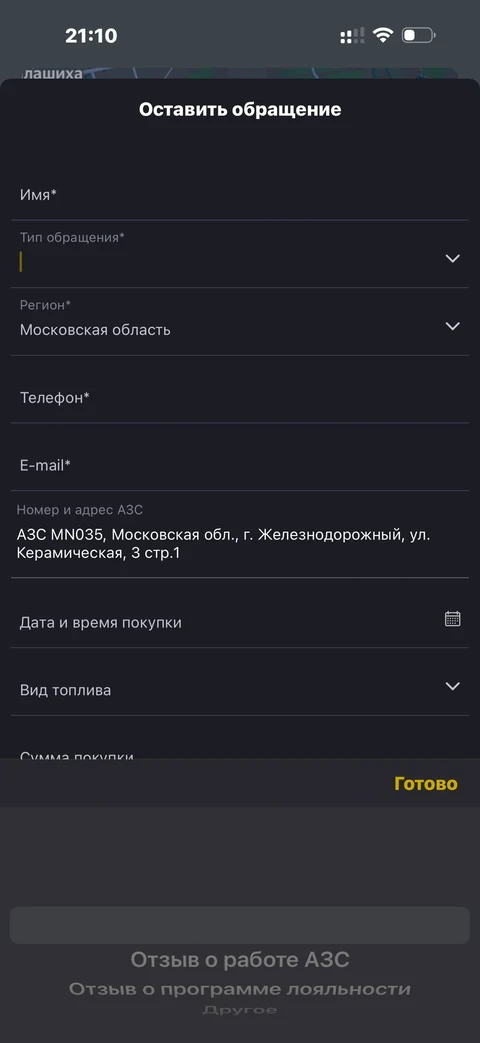Confirm picker selection with Готово
The image size is (480, 1043).
pos(425,784)
